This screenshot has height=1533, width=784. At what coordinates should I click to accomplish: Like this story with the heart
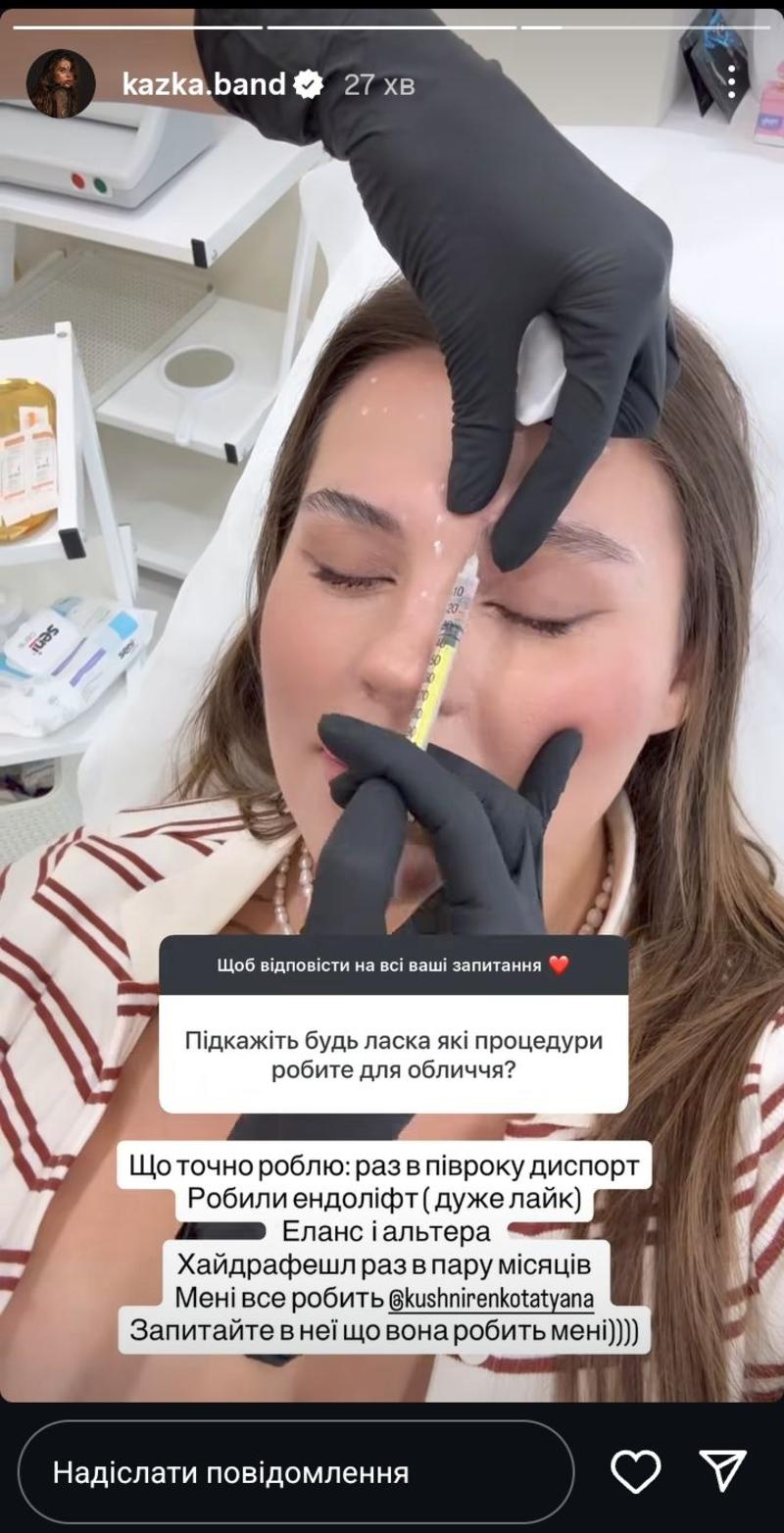click(634, 1471)
